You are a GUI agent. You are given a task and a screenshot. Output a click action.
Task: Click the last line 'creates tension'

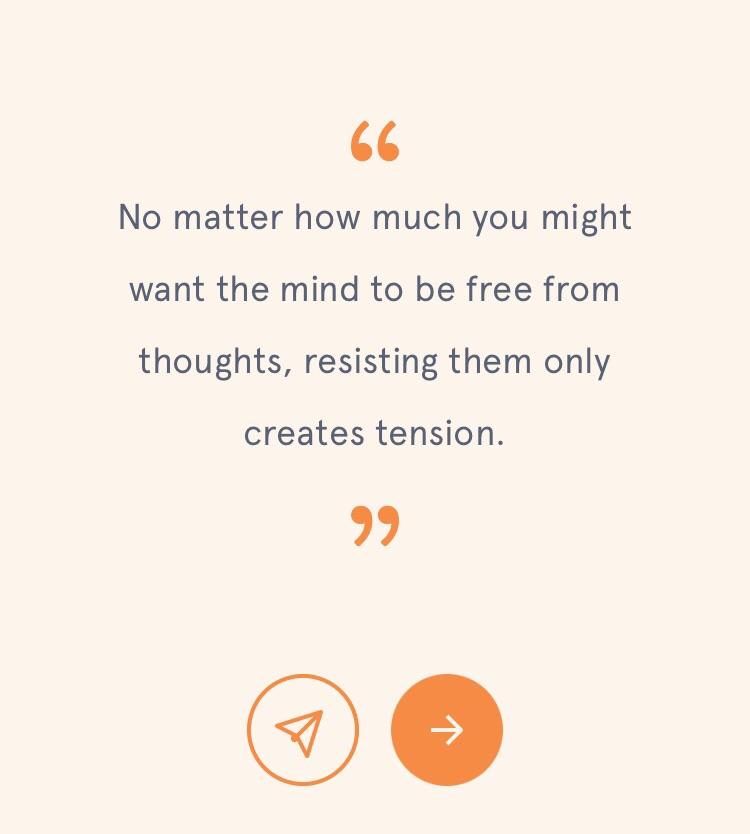(375, 433)
